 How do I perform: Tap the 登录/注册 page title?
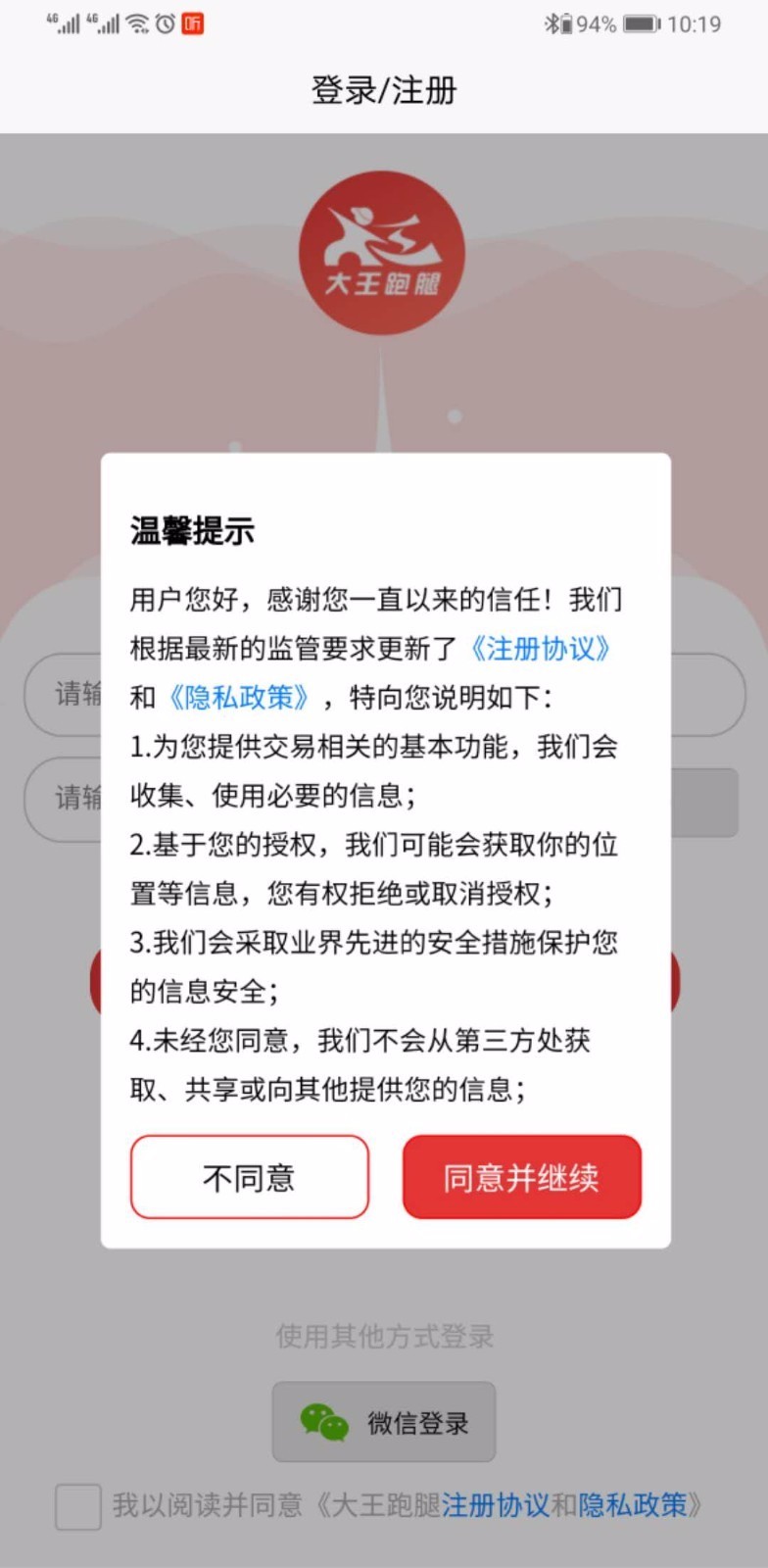click(x=383, y=89)
